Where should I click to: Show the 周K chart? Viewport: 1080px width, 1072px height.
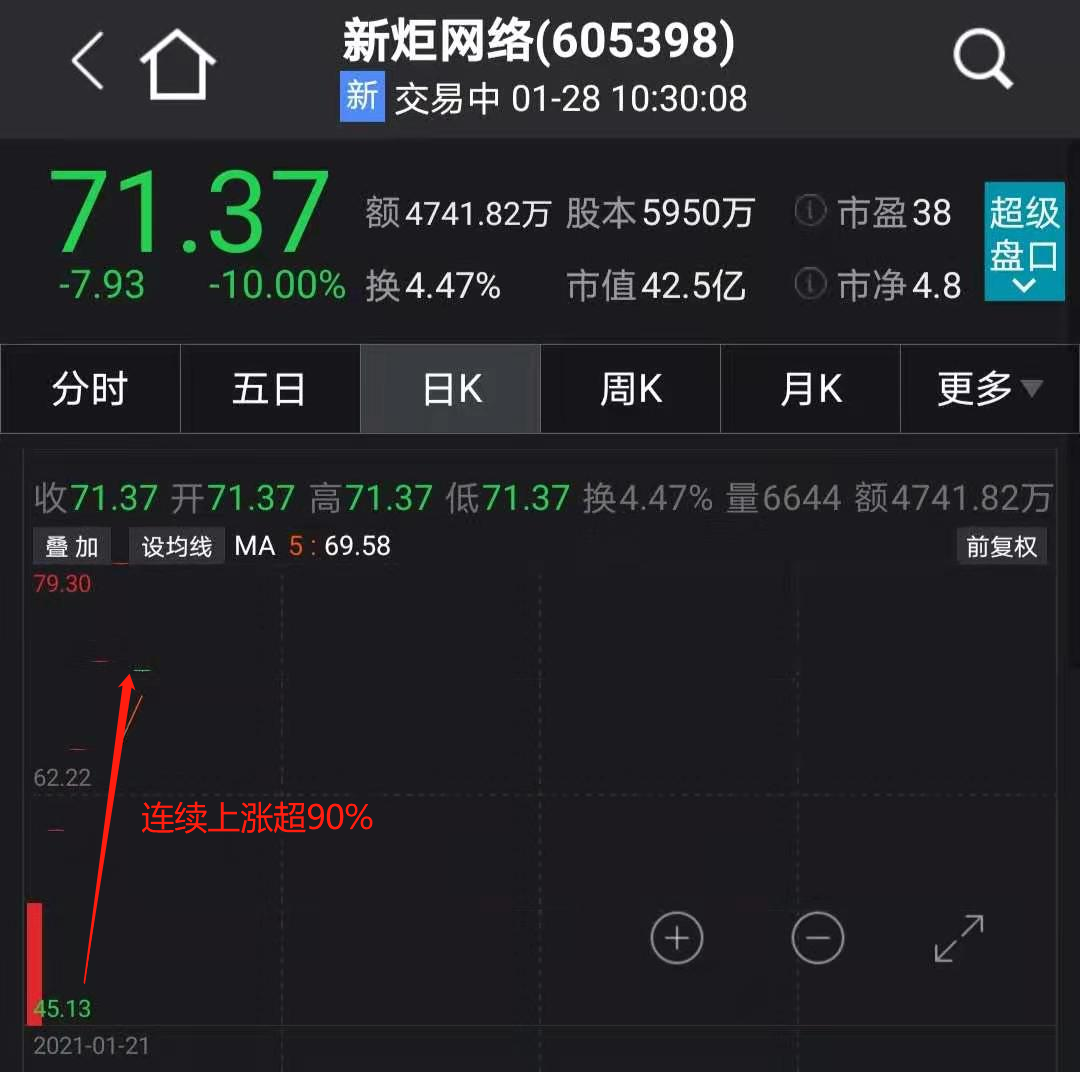(x=631, y=389)
